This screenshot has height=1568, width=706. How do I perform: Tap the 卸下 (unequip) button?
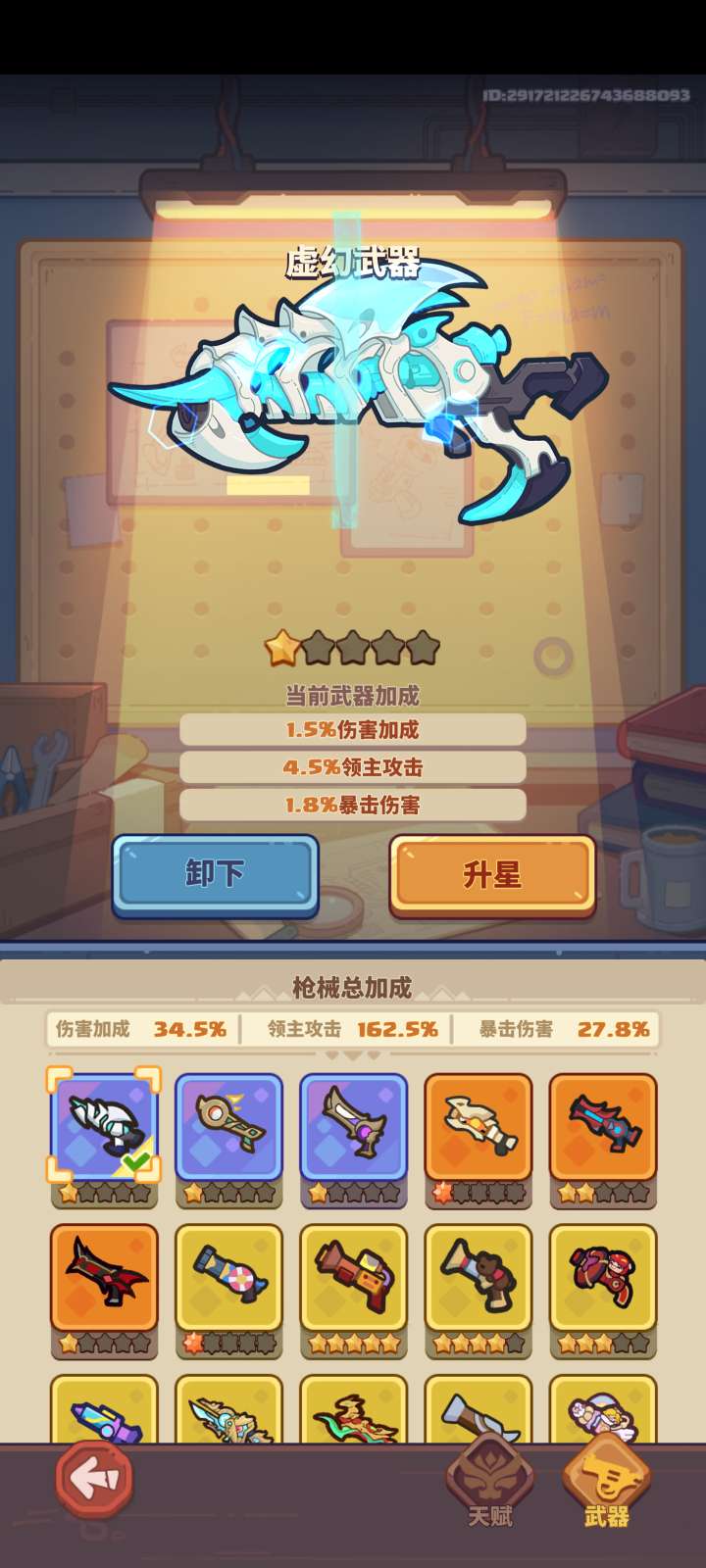215,874
